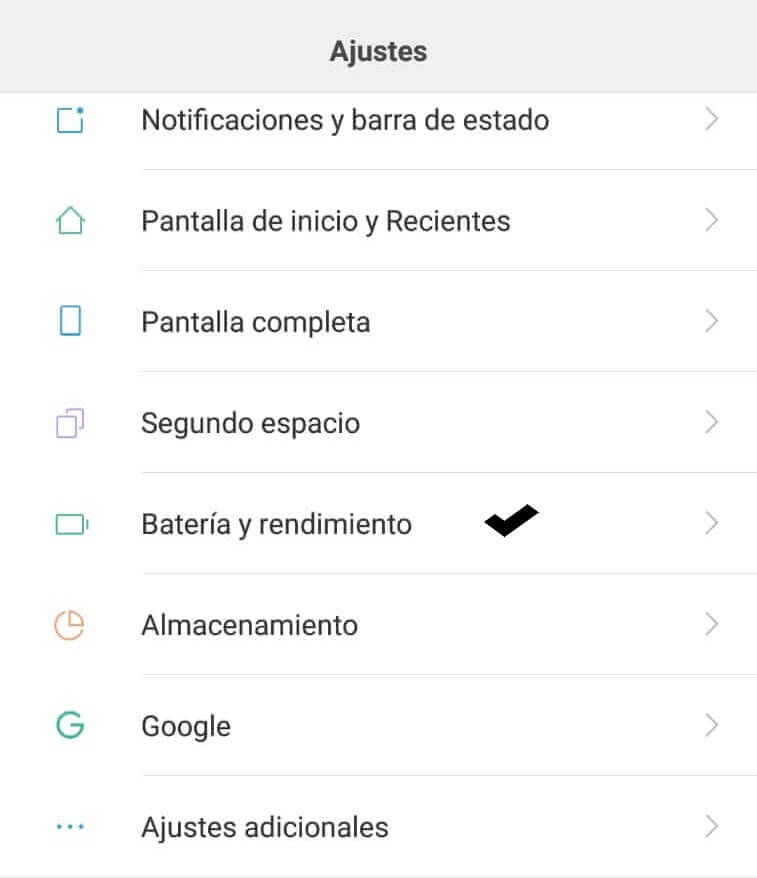The image size is (757, 878).
Task: Select Segundo espacio
Action: point(251,423)
